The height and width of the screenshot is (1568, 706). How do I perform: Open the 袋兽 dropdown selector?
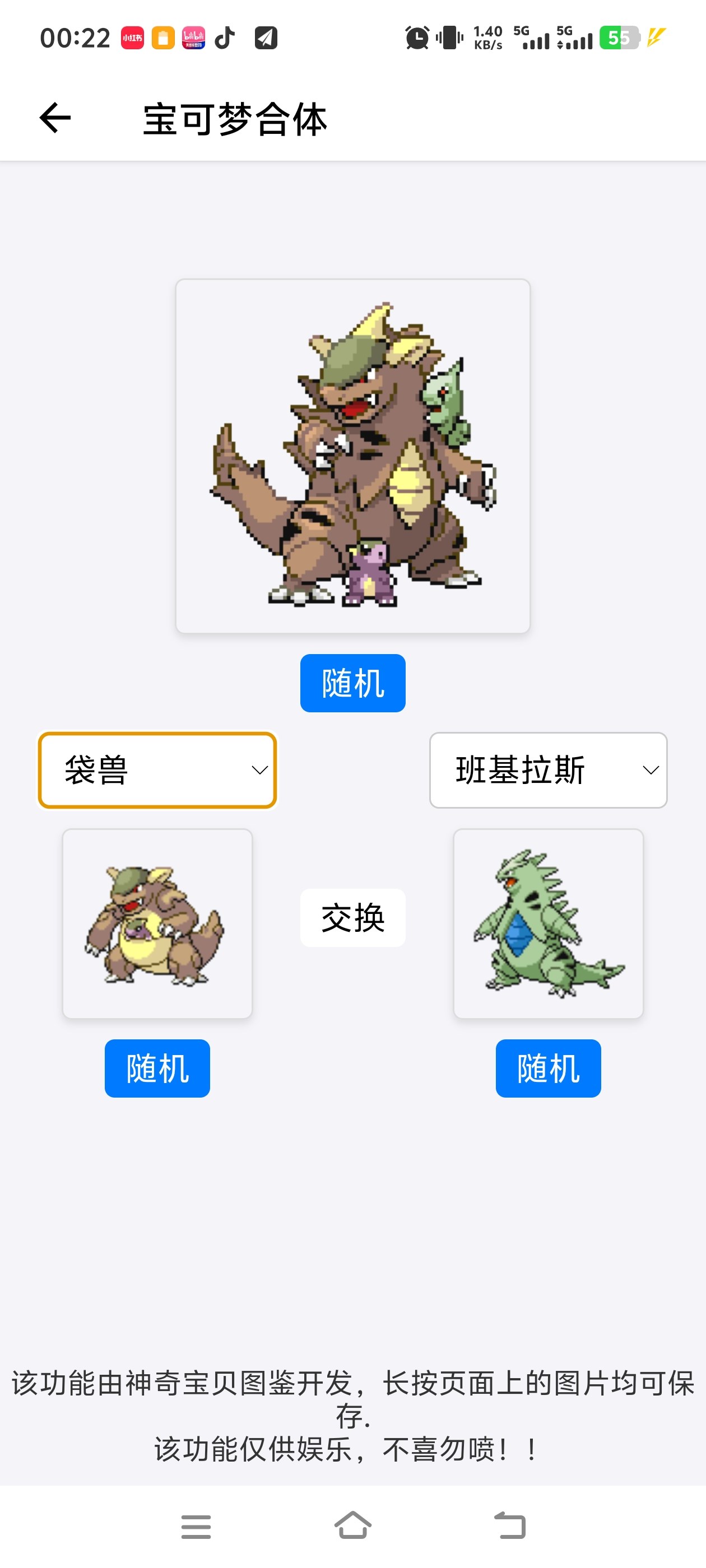coord(157,770)
